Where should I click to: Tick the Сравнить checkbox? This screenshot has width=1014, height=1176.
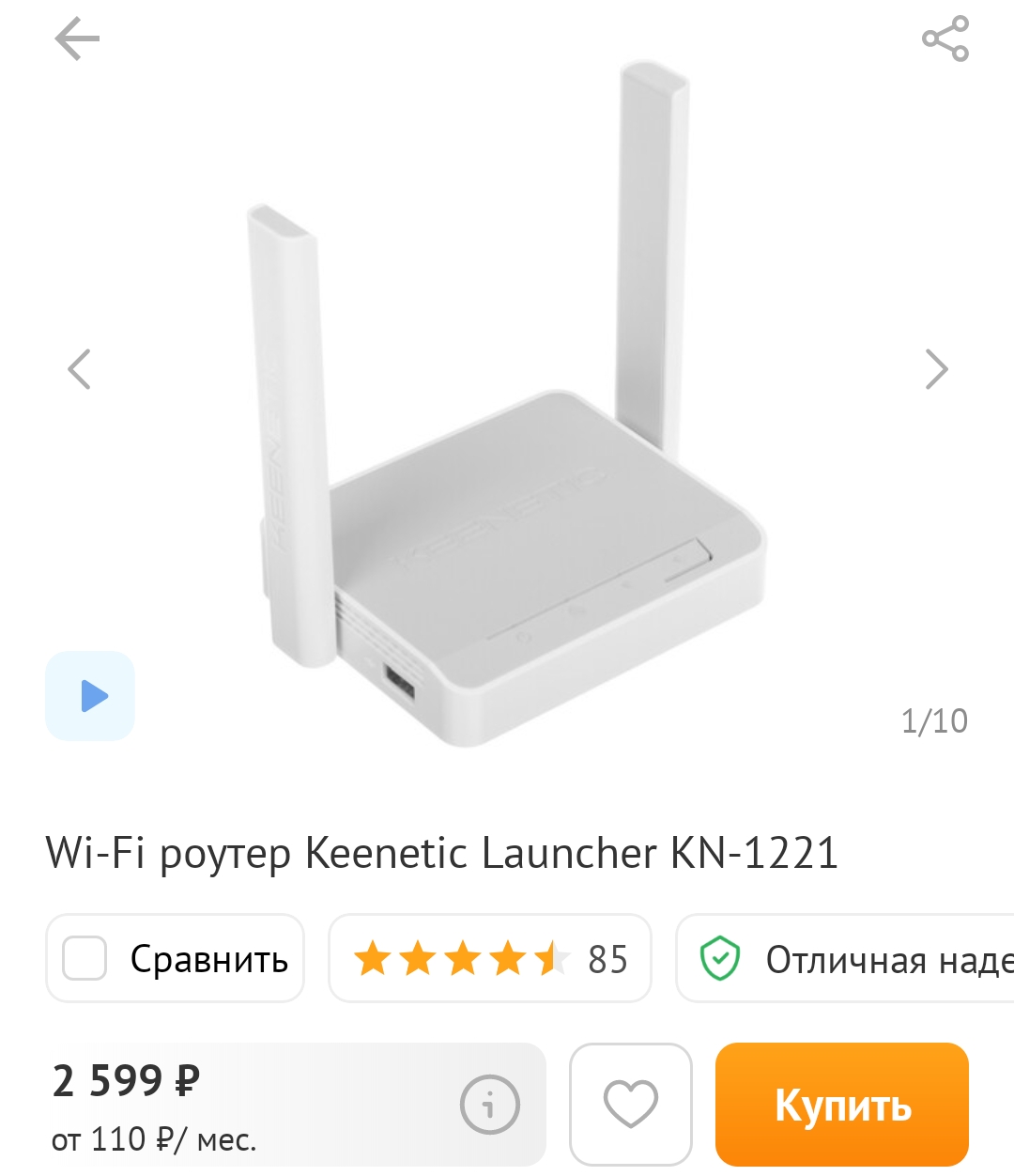[84, 959]
